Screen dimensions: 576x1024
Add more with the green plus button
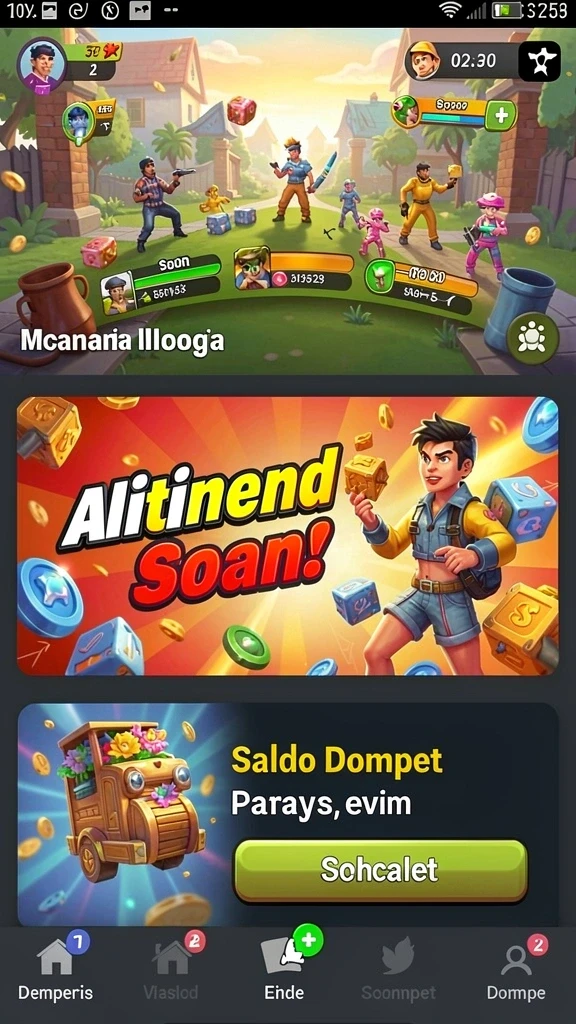click(501, 116)
